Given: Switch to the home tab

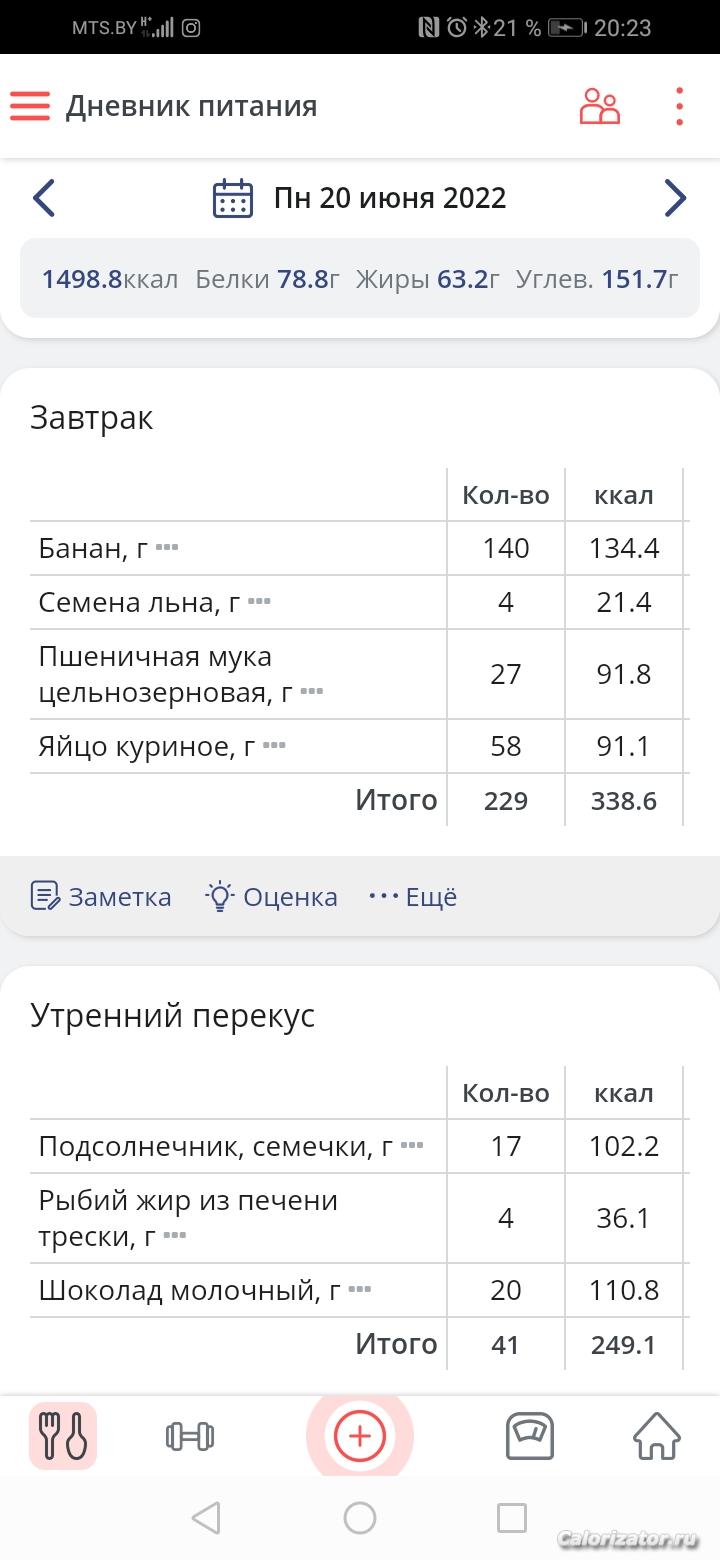Looking at the screenshot, I should pos(657,1436).
